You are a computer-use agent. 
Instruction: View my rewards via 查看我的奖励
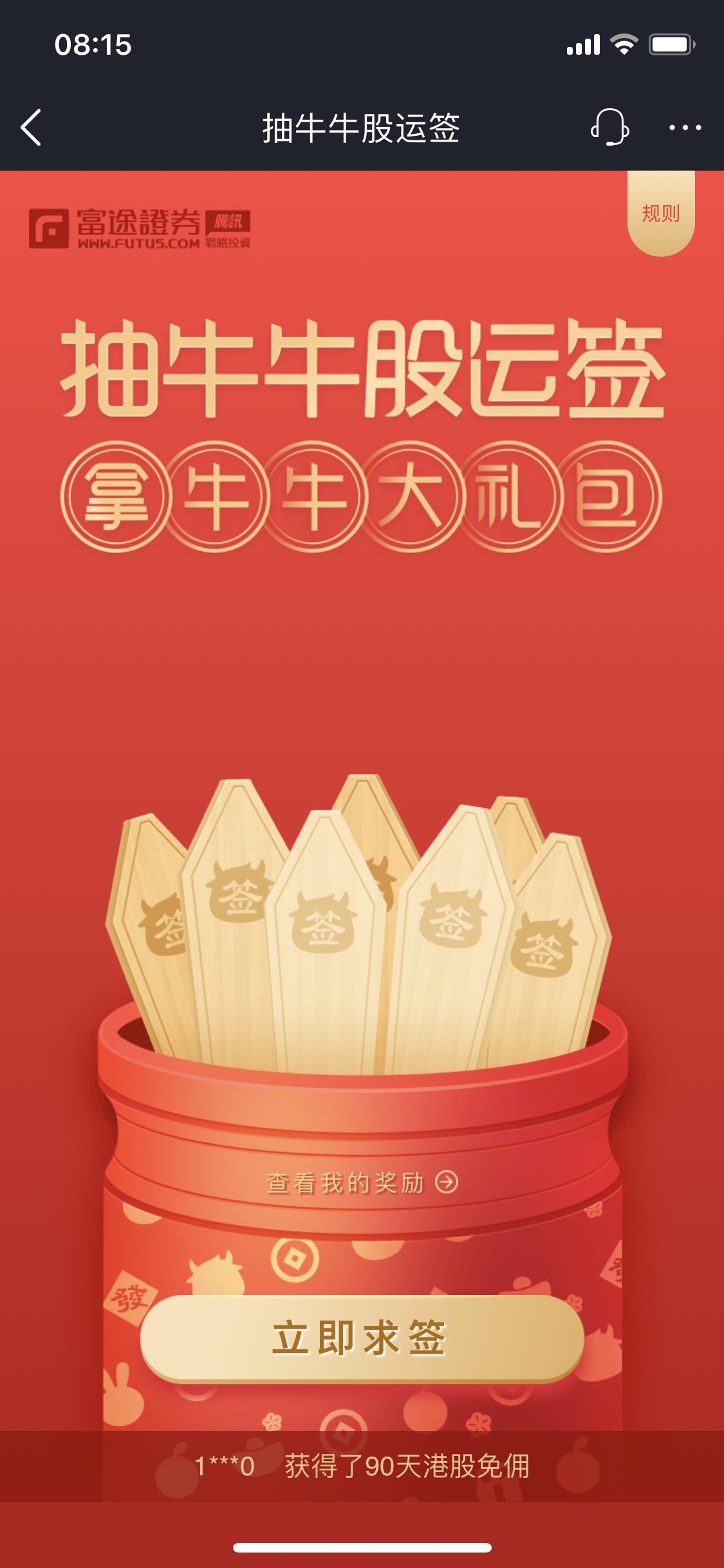[362, 1182]
